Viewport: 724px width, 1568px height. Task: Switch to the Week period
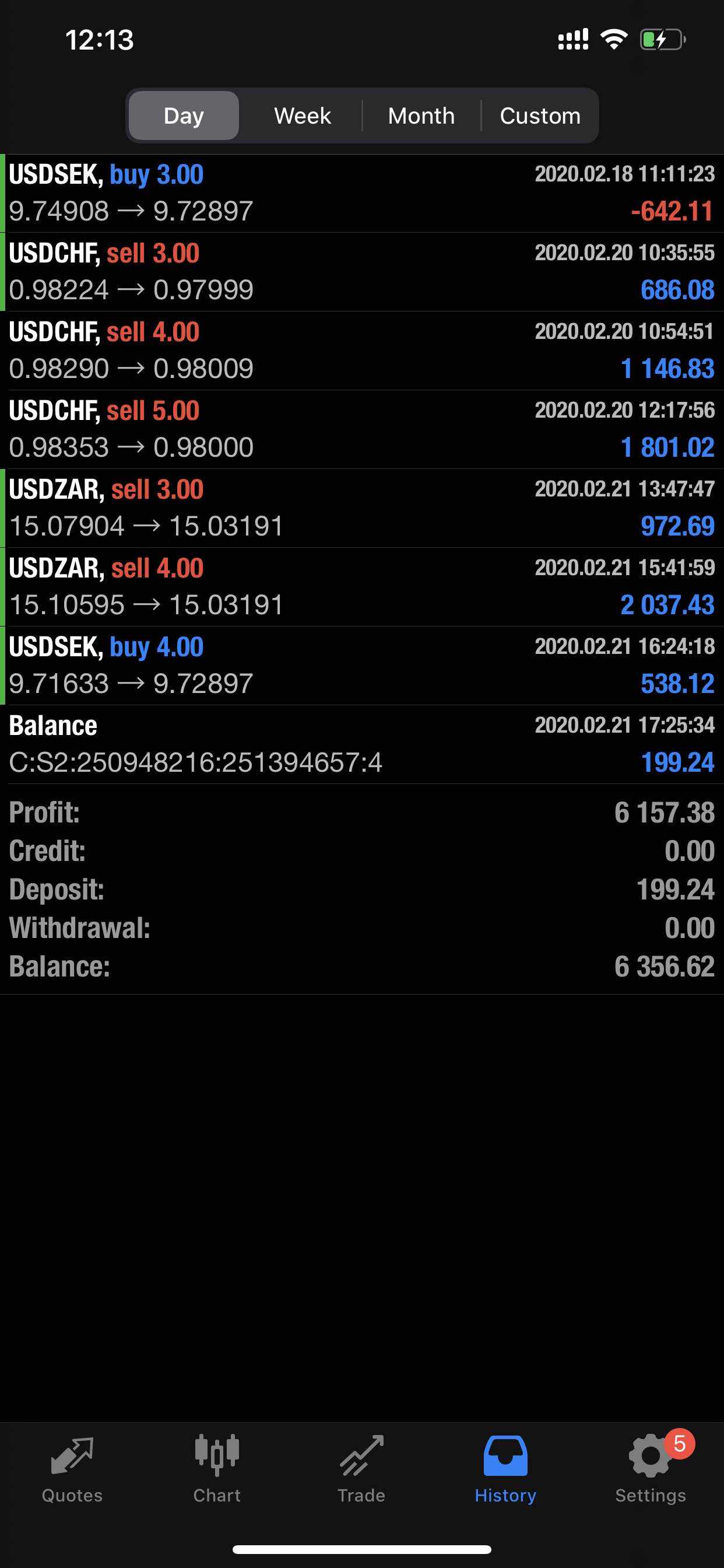pyautogui.click(x=303, y=116)
